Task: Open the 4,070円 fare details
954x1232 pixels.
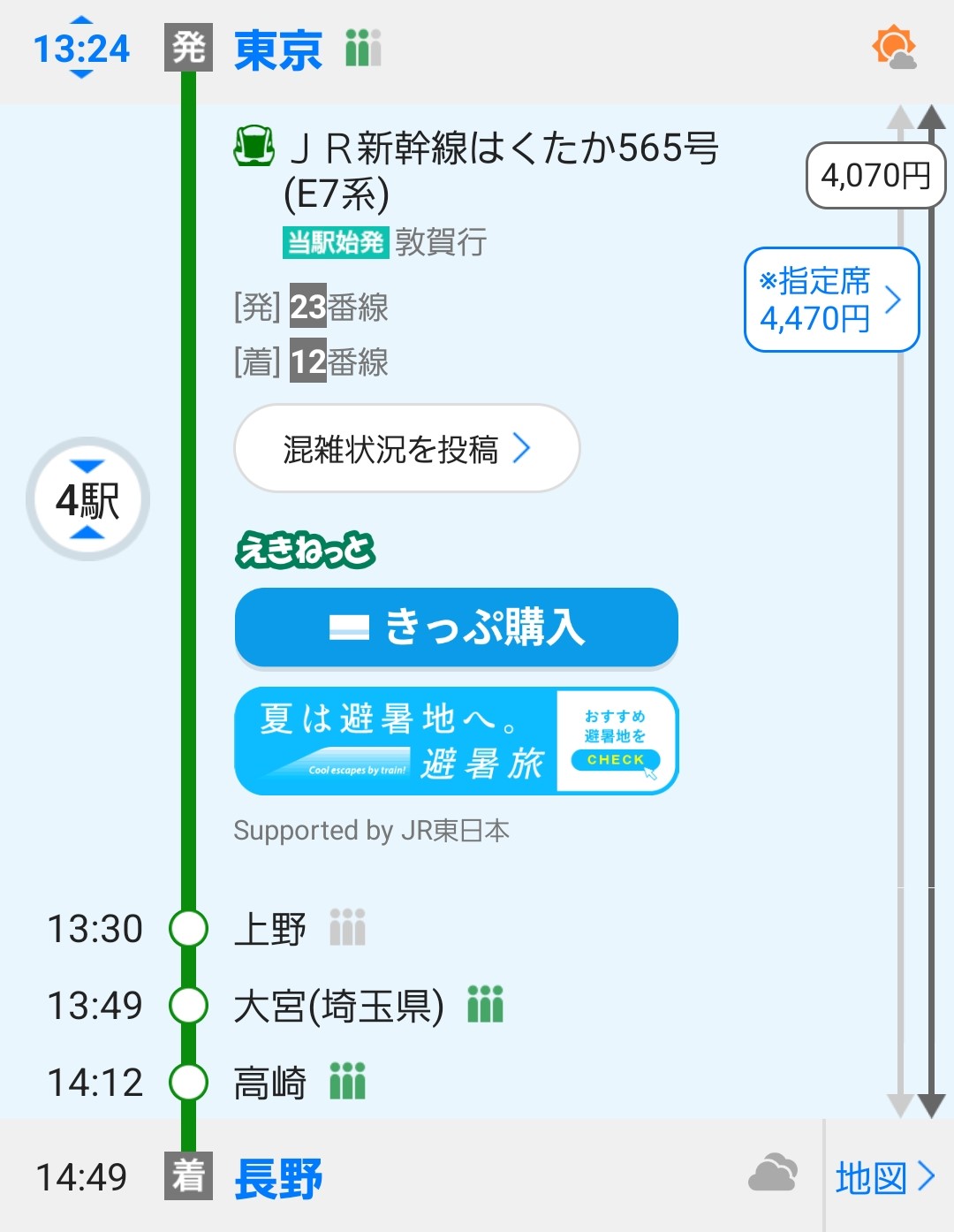Action: click(875, 175)
